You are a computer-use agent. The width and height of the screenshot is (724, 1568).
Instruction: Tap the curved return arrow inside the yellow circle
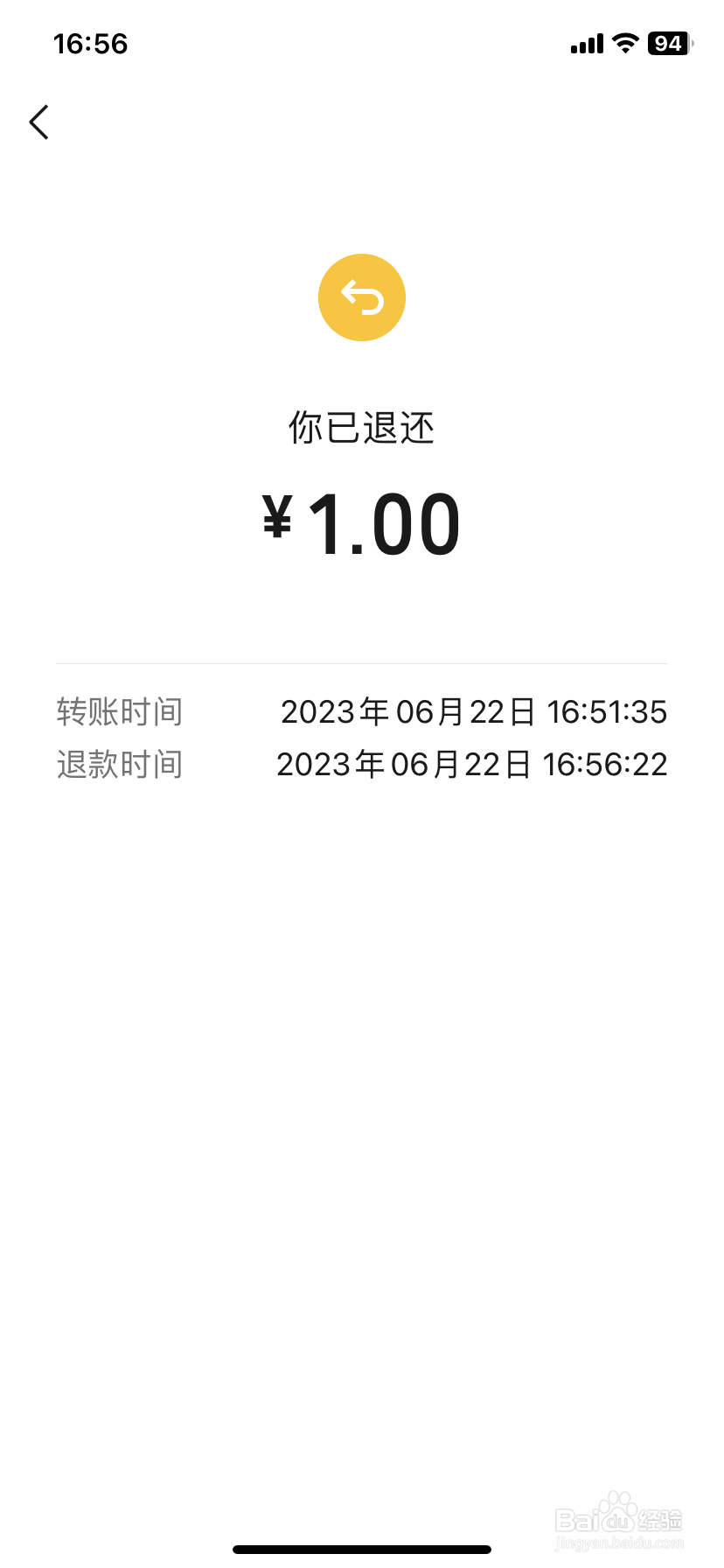(x=361, y=297)
